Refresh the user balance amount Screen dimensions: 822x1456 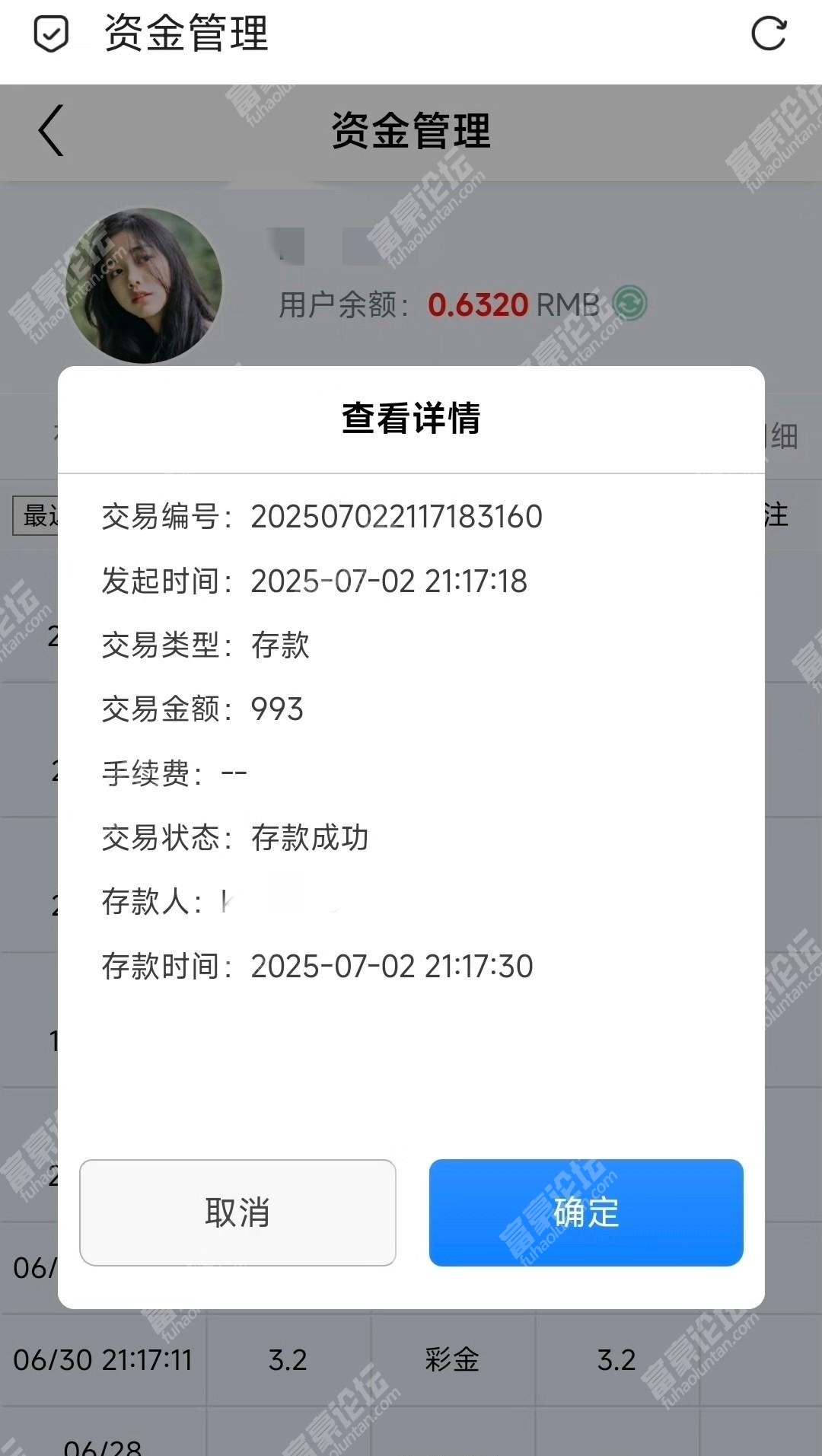[x=630, y=304]
